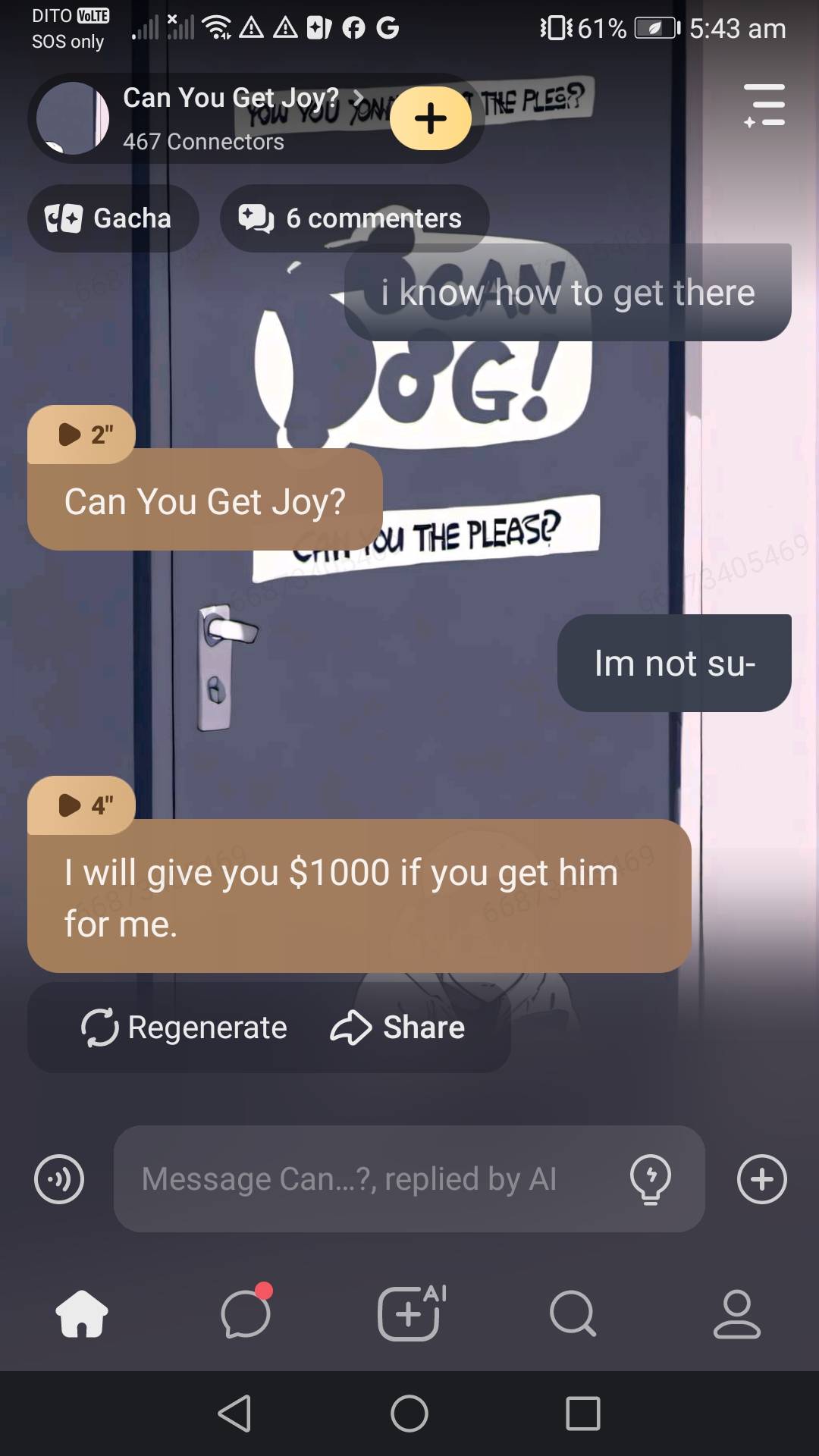Get a reply suggestion with the lightbulb
This screenshot has width=819, height=1456.
[x=651, y=1179]
